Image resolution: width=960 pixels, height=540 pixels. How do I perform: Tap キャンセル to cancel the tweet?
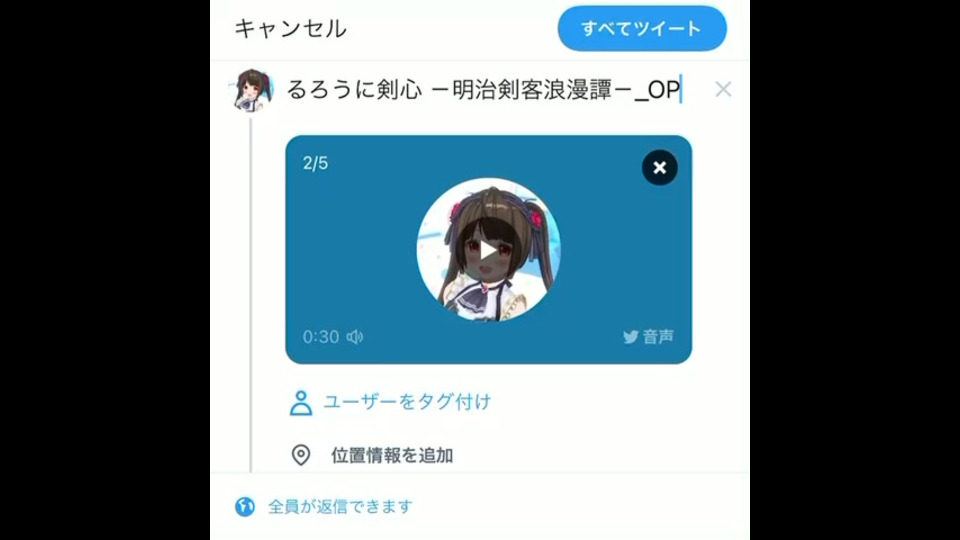click(290, 29)
